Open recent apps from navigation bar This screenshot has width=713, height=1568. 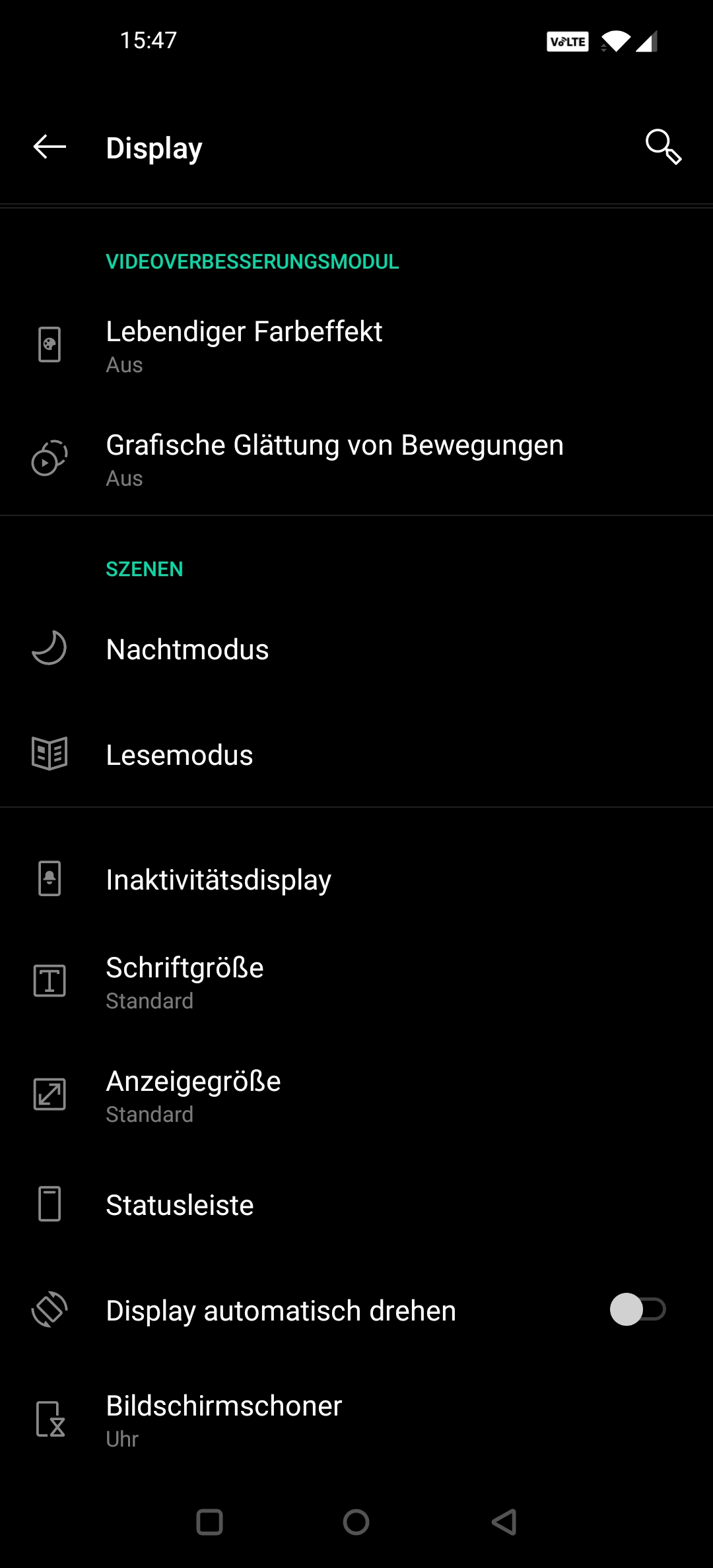point(210,1522)
